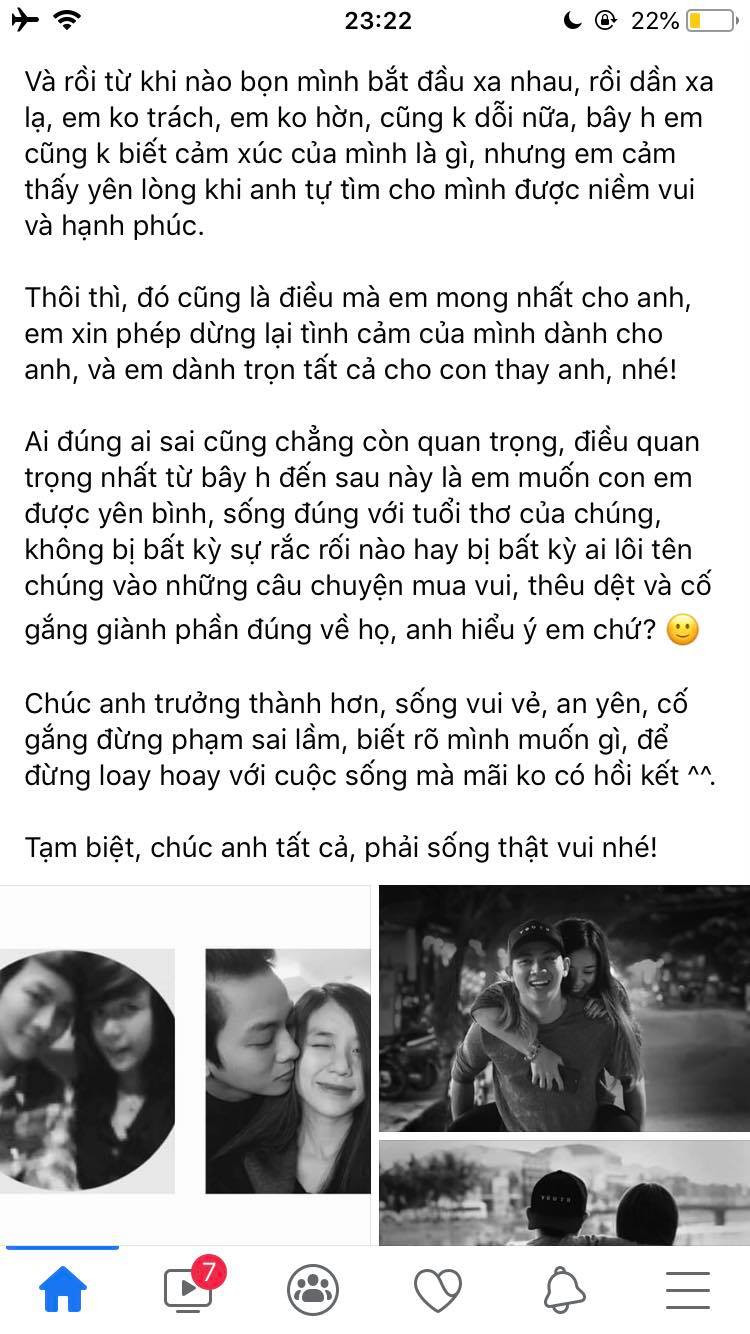Open the heart-shaped Dating icon
Screen dimensions: 750x1334
tap(437, 1290)
